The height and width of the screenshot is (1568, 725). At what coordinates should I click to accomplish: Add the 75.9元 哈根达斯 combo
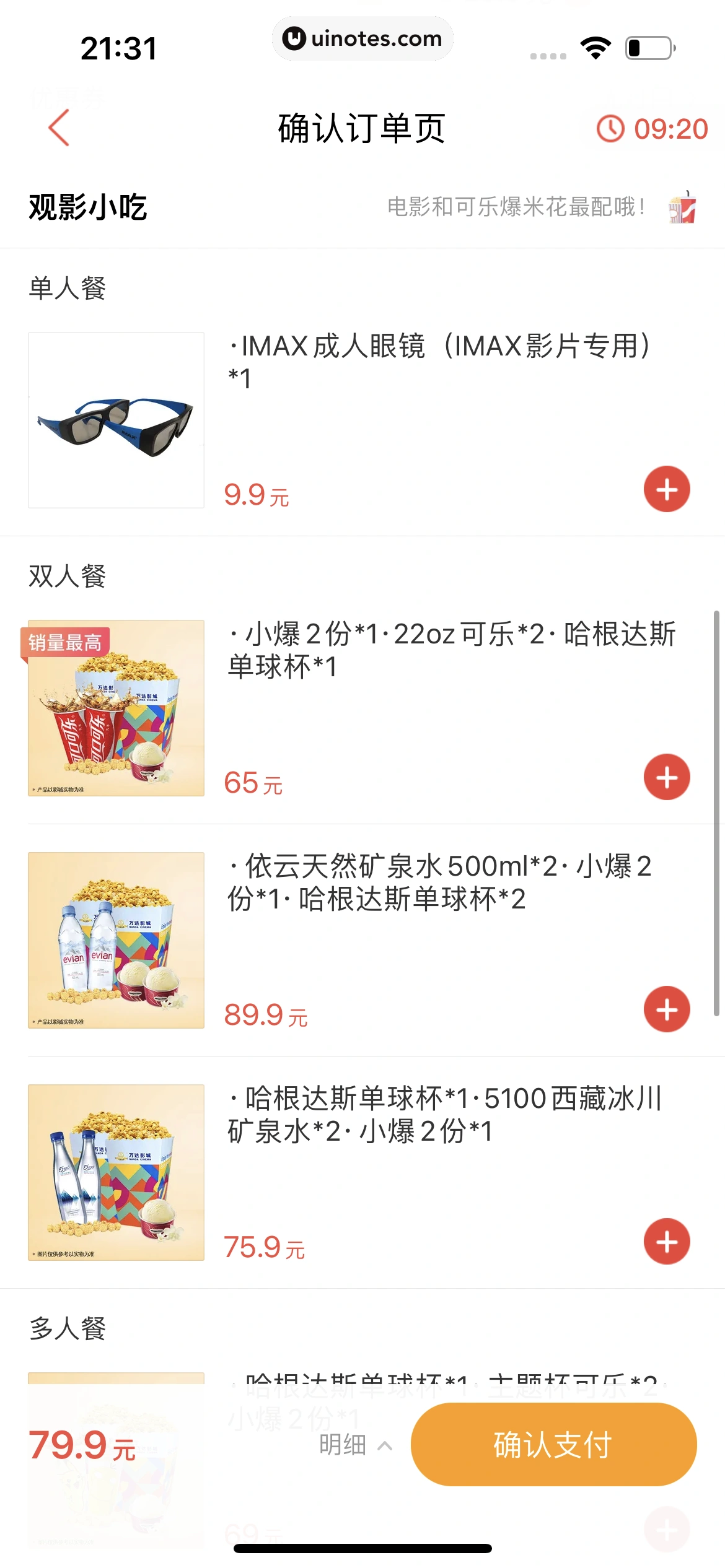pyautogui.click(x=667, y=1241)
